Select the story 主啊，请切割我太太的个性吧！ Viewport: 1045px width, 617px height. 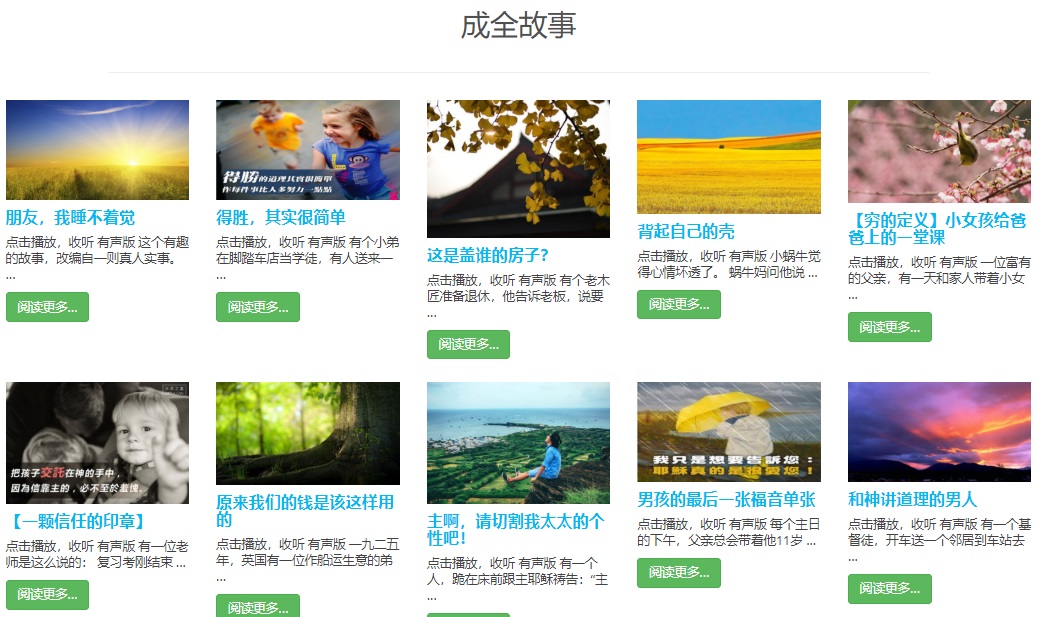[516, 530]
